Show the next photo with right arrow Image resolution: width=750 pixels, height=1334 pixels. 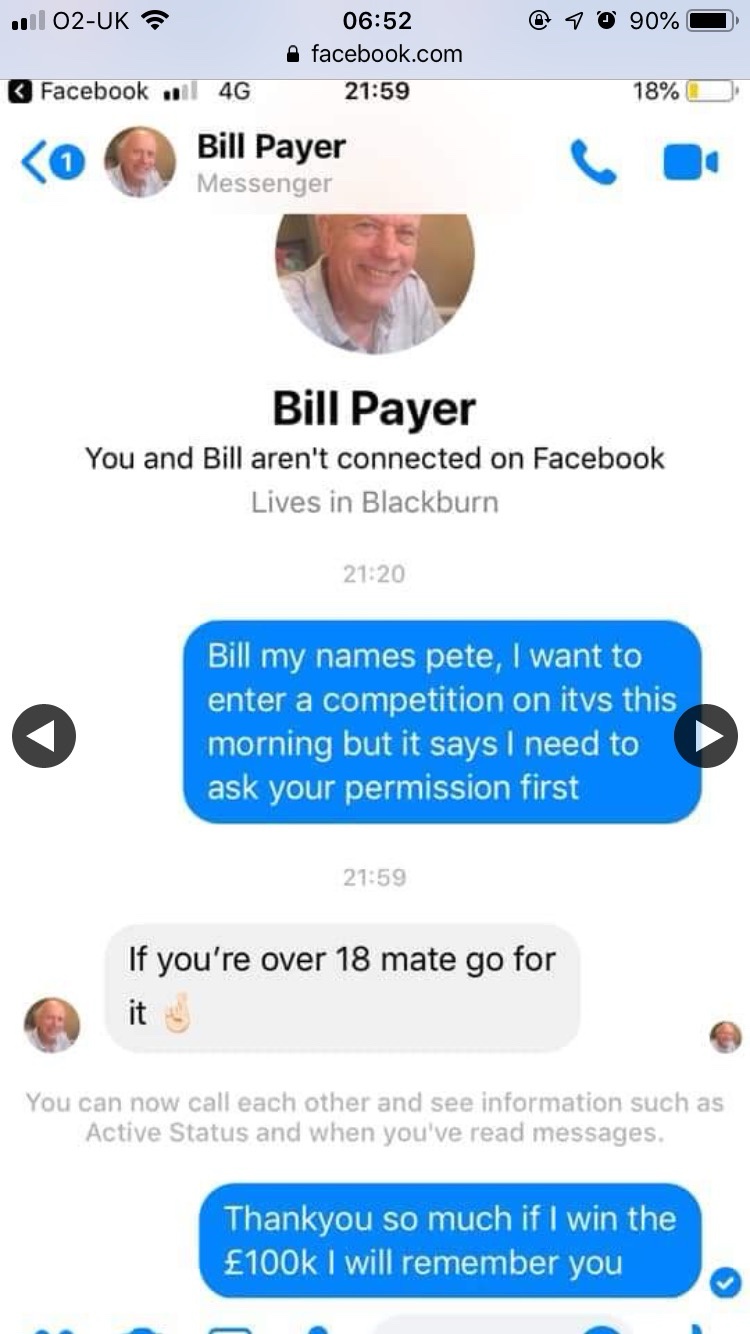[x=706, y=736]
